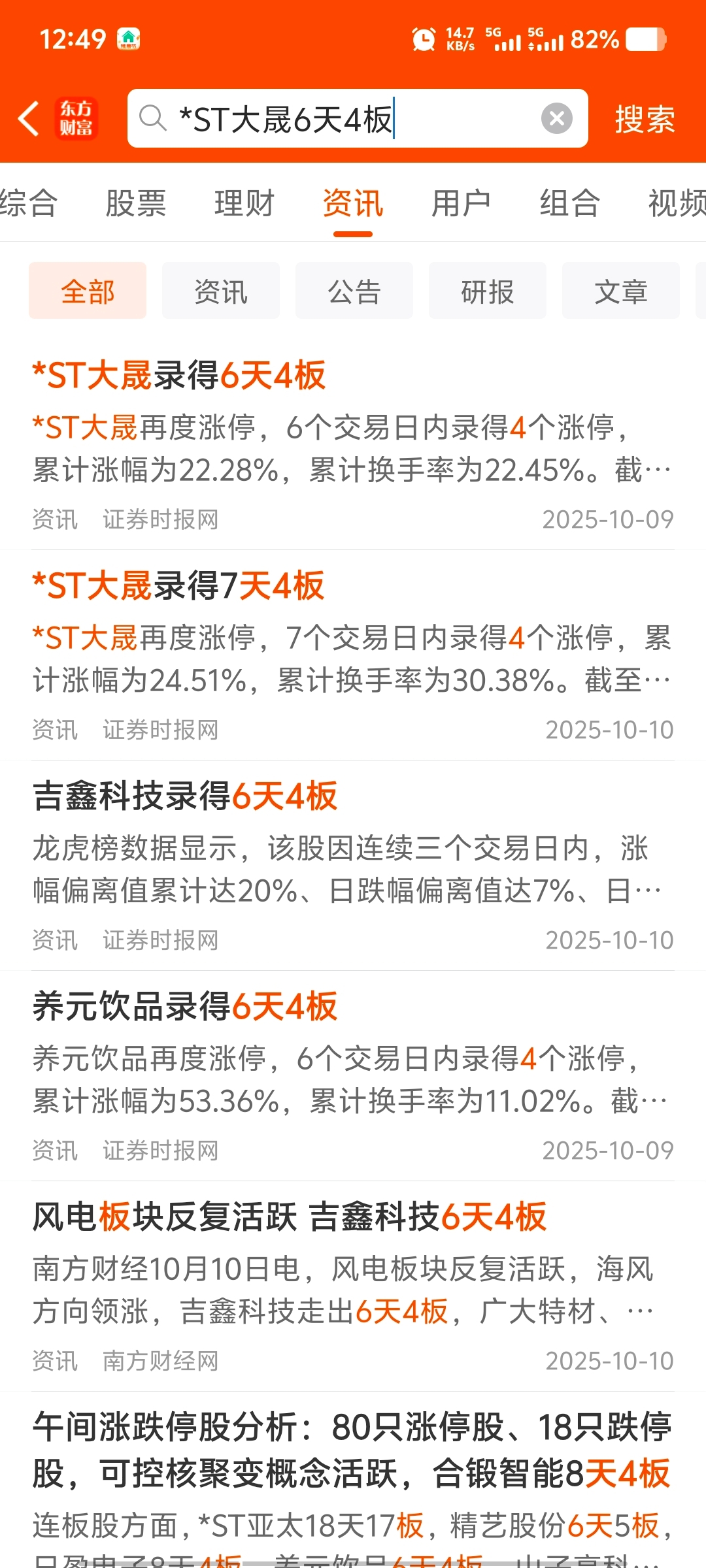Switch to the 综合 tab
This screenshot has width=706, height=1568.
coord(27,203)
